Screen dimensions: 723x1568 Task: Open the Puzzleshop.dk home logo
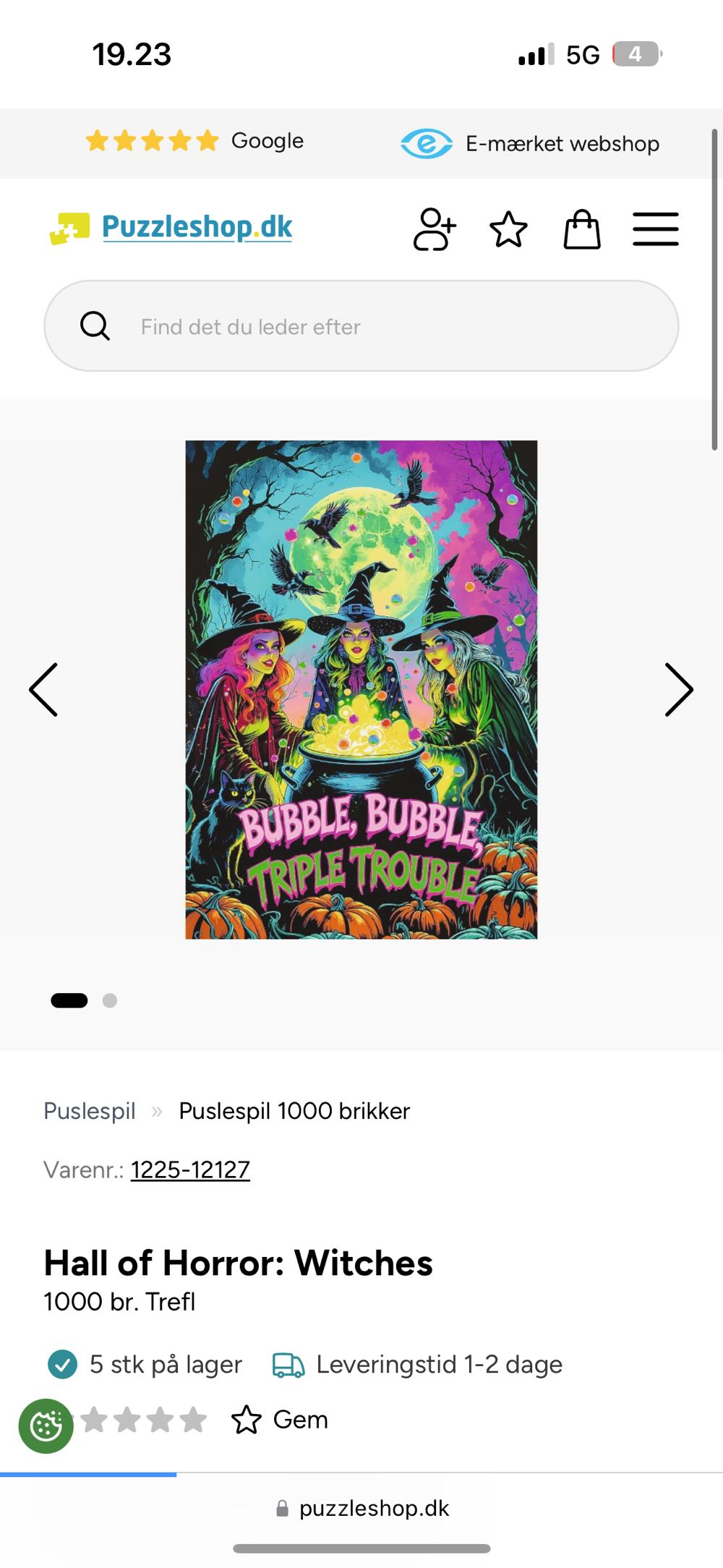point(171,228)
